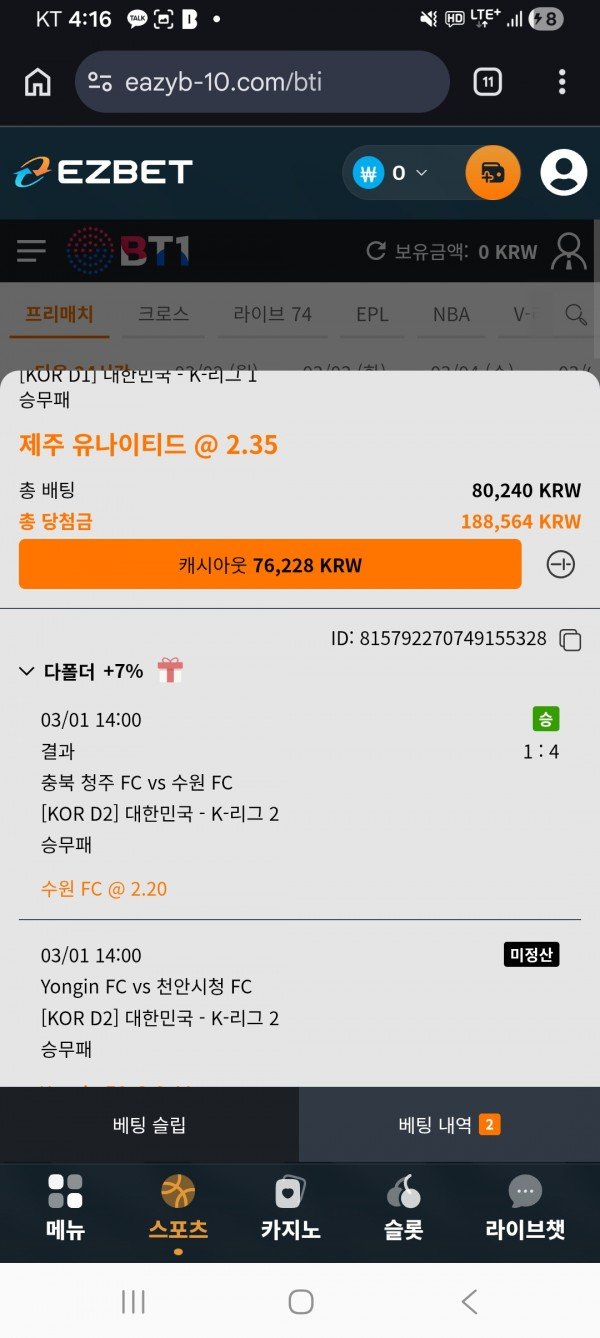Tap the eazyb-10.com address bar
The width and height of the screenshot is (600, 1338).
[x=262, y=82]
